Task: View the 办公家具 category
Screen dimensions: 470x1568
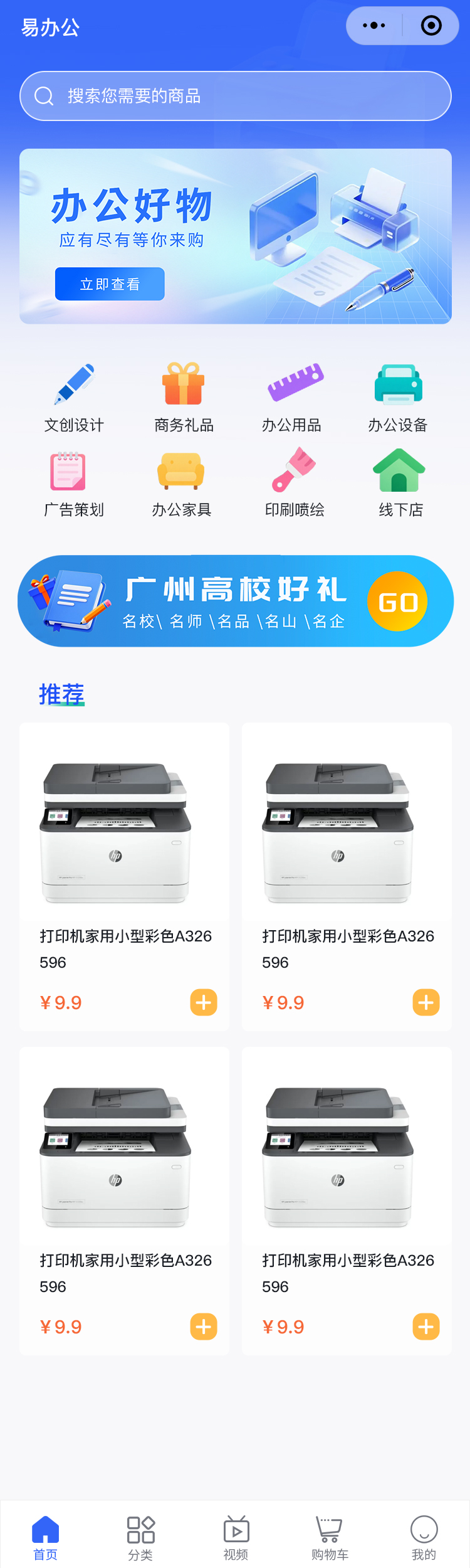Action: pyautogui.click(x=182, y=482)
